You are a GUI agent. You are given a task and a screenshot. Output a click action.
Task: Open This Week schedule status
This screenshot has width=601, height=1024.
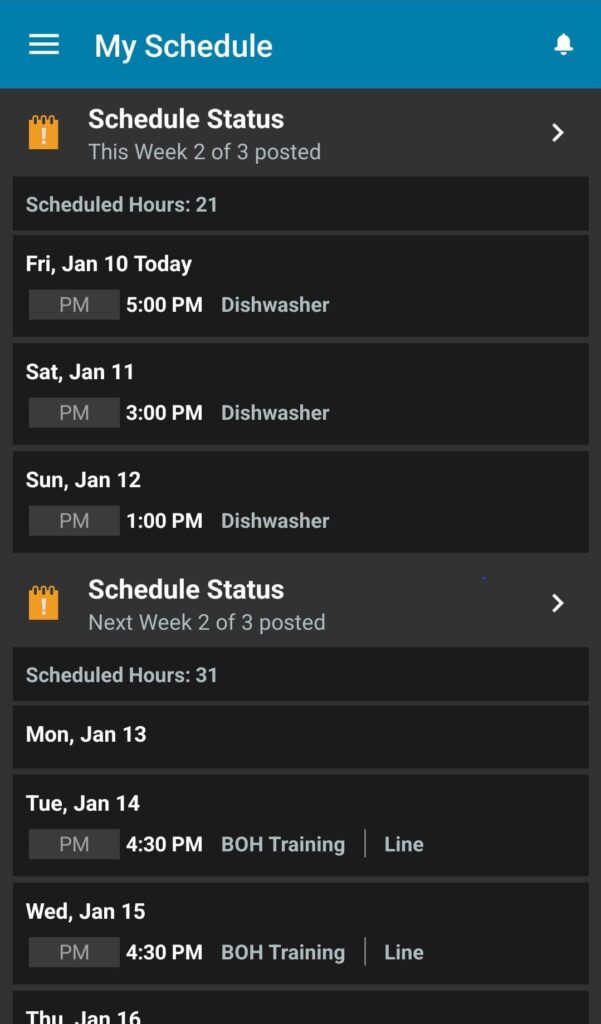click(300, 133)
